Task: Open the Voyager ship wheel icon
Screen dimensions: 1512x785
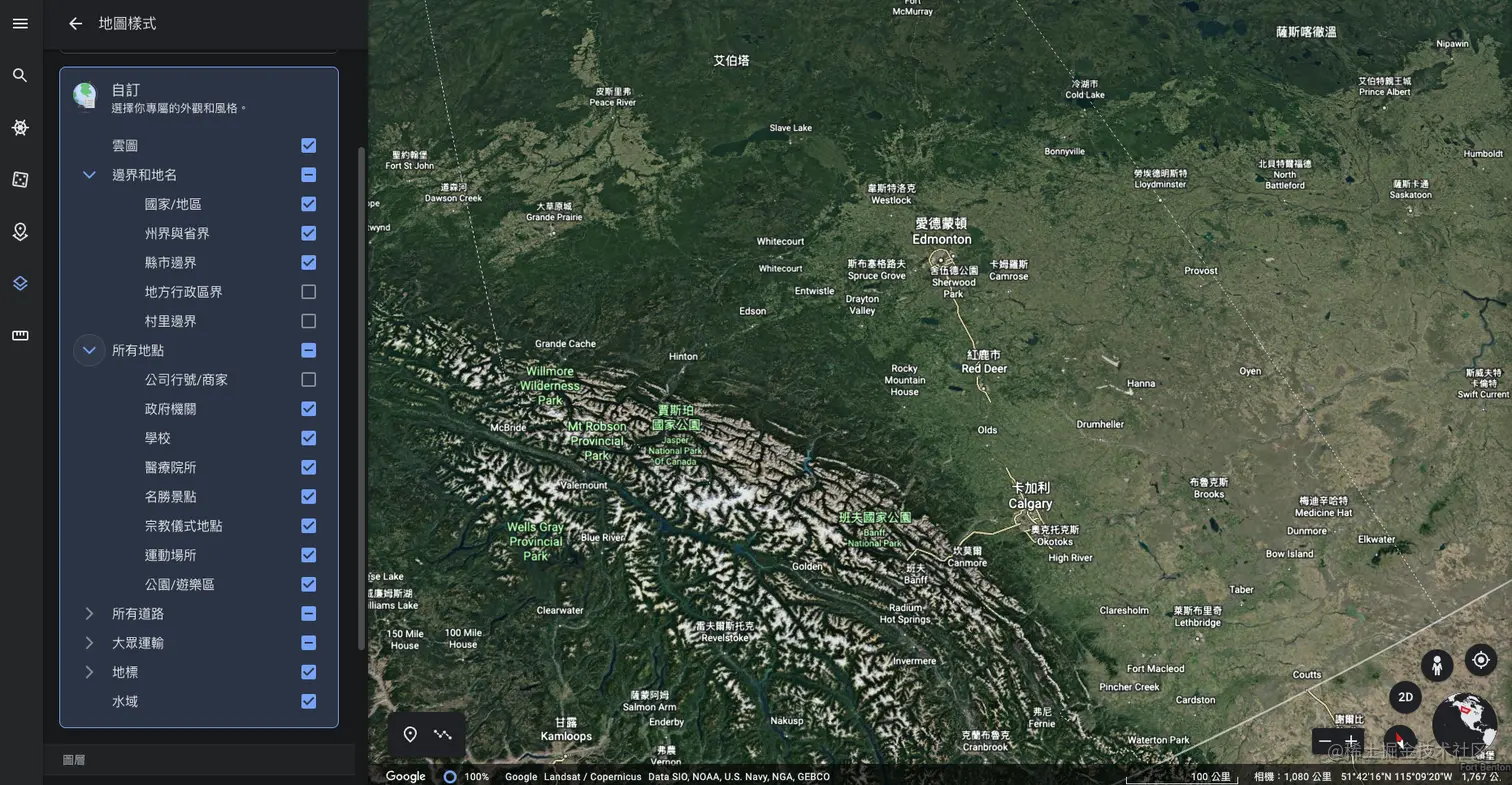Action: point(20,127)
